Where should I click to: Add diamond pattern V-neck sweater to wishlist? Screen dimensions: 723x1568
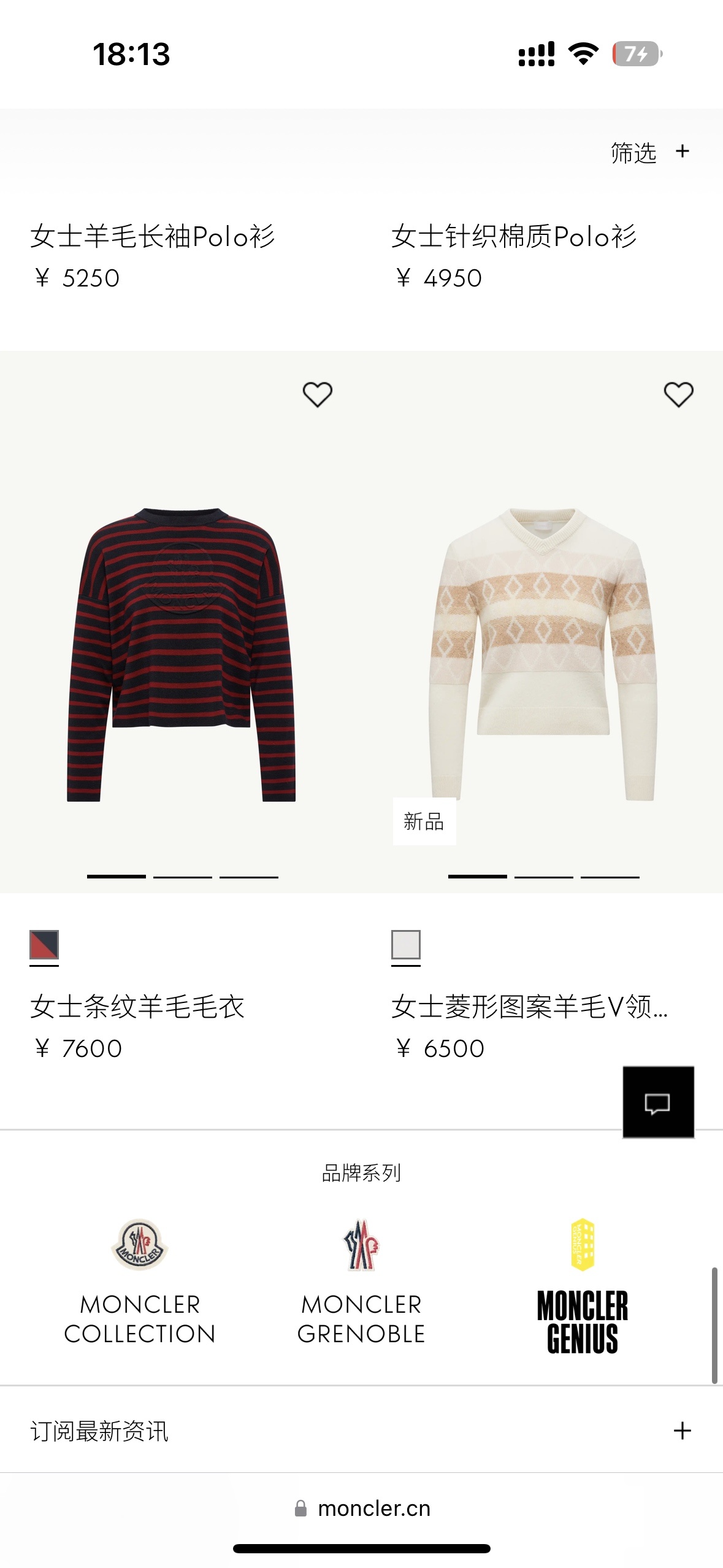(678, 394)
